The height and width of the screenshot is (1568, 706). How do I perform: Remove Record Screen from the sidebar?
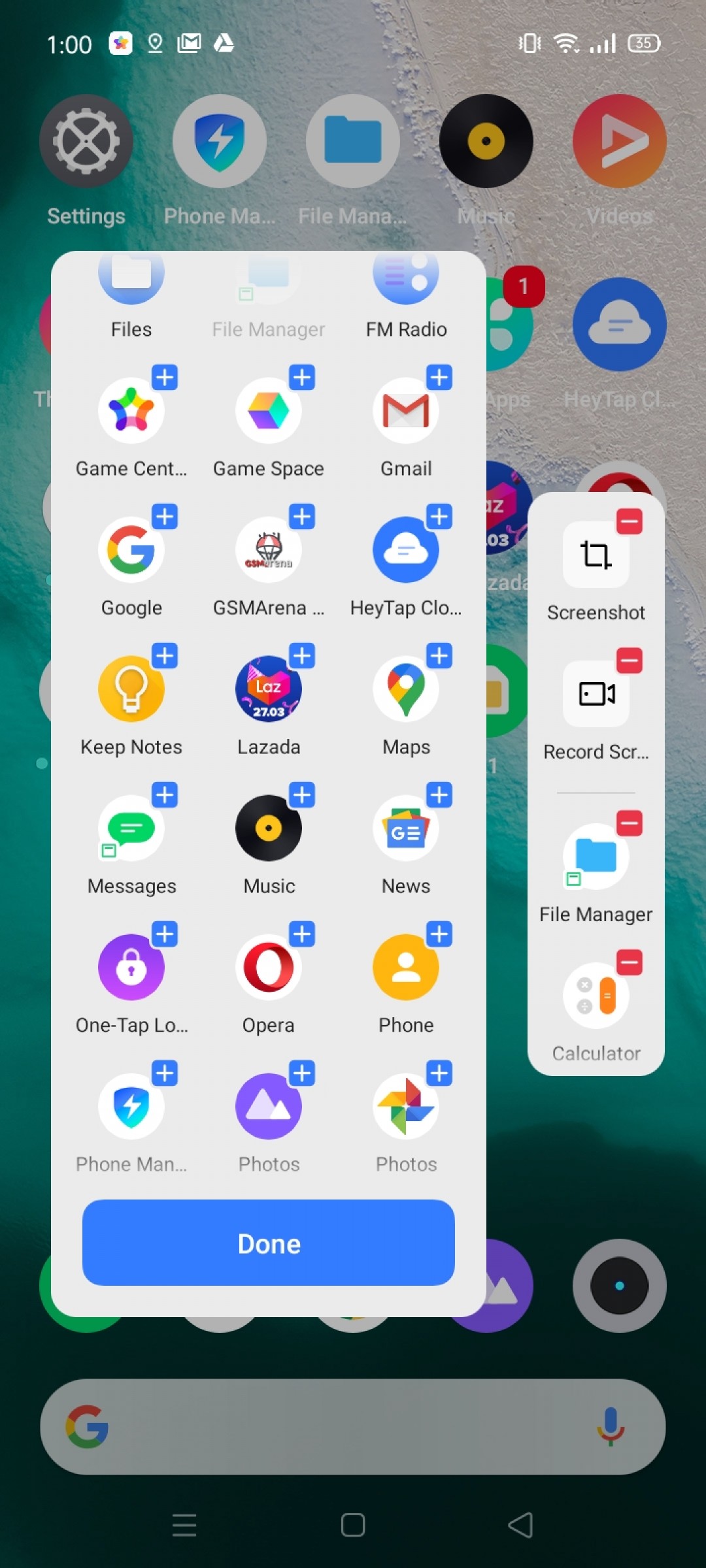pos(630,661)
